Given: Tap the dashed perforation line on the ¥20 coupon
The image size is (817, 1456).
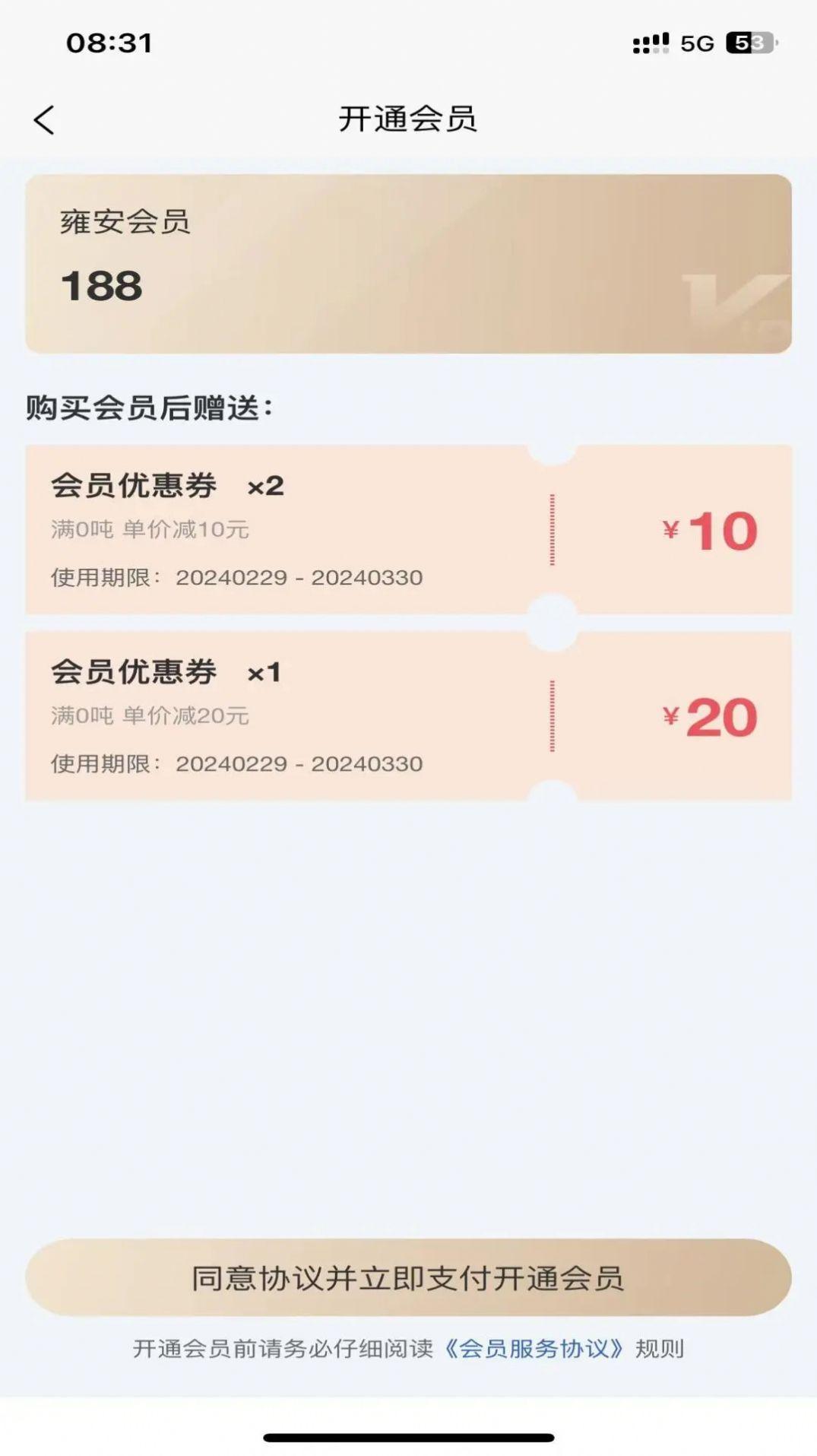Looking at the screenshot, I should 553,715.
